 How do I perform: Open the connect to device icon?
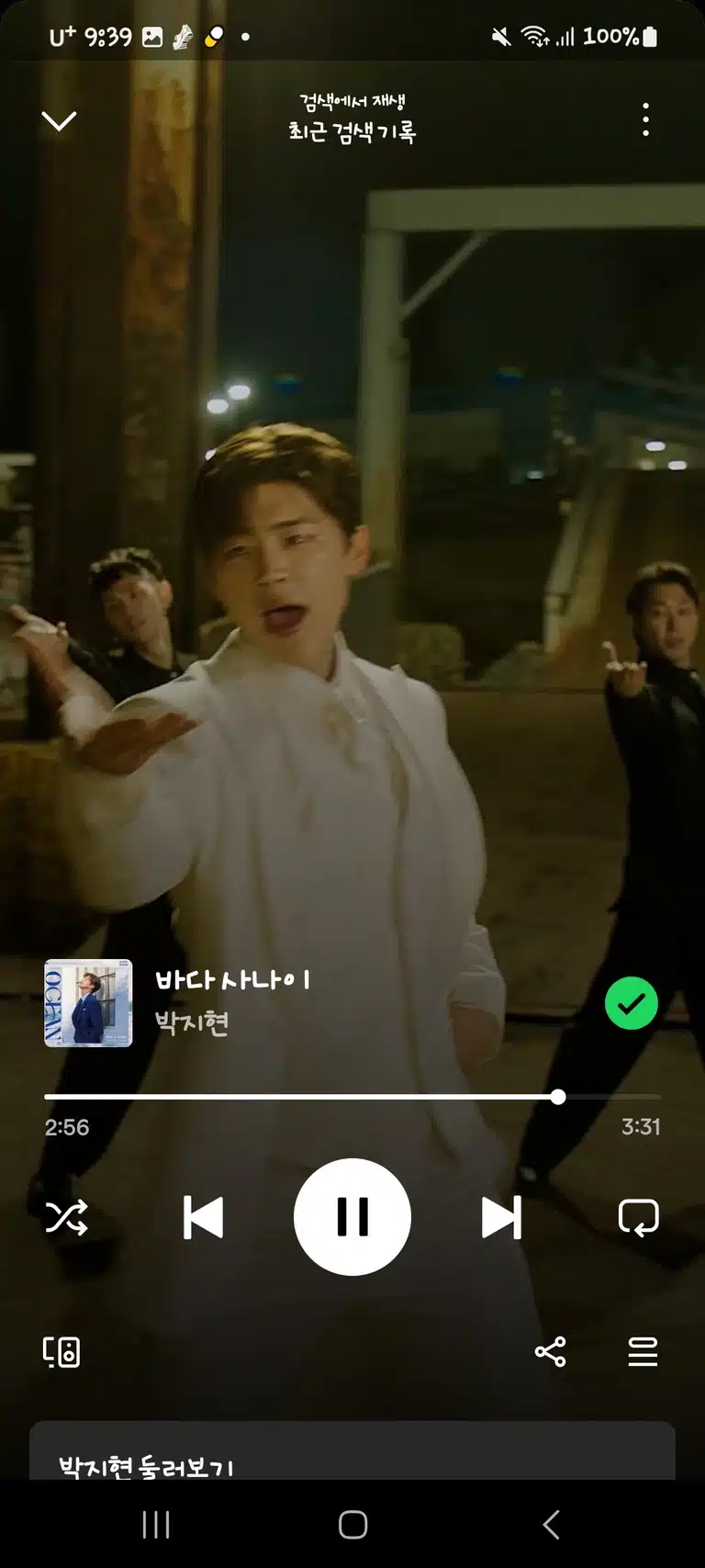(62, 1352)
